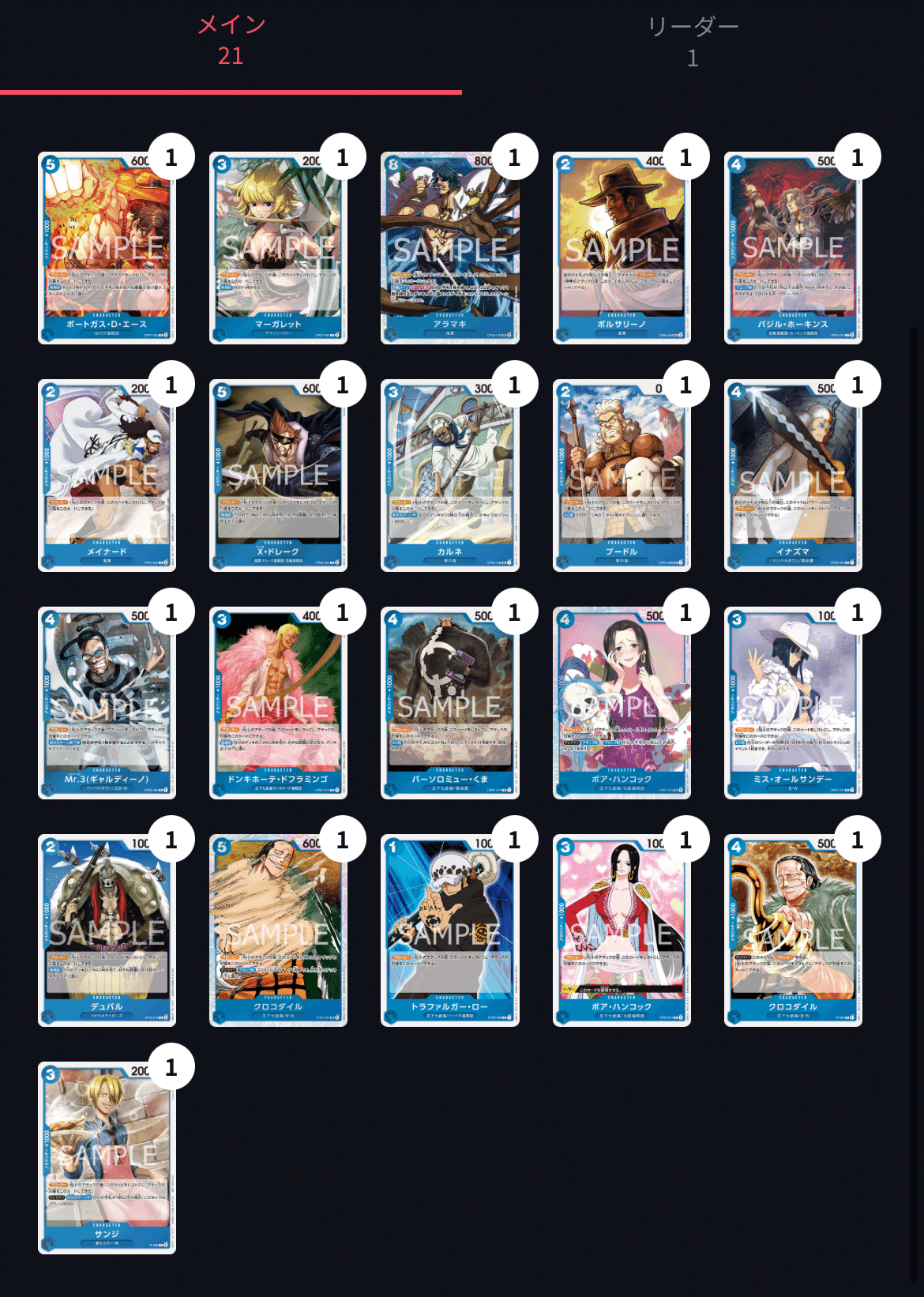Viewport: 924px width, 1297px height.
Task: Switch to the リーダー tab
Action: [x=693, y=41]
